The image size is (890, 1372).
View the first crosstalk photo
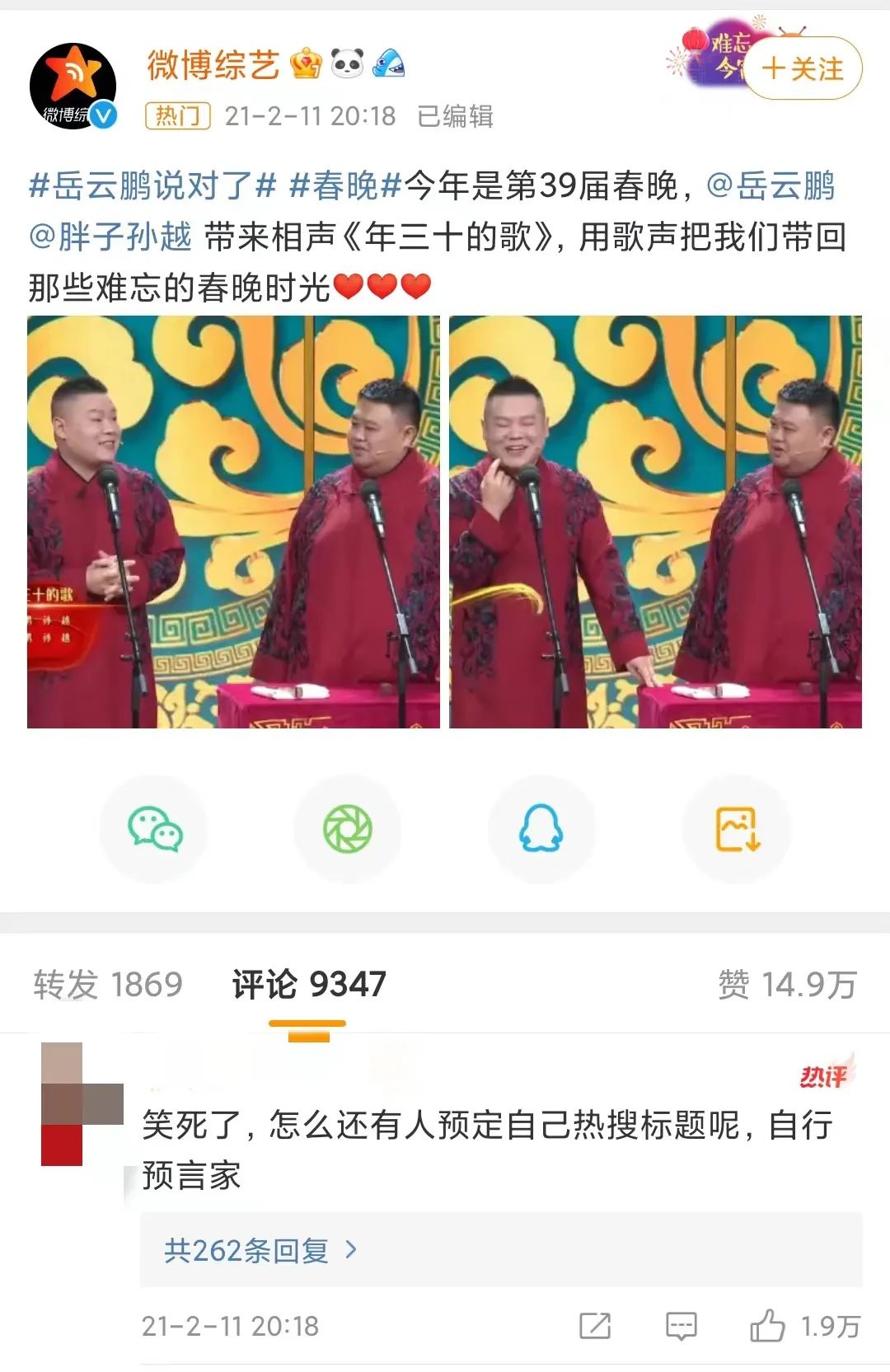pyautogui.click(x=233, y=522)
